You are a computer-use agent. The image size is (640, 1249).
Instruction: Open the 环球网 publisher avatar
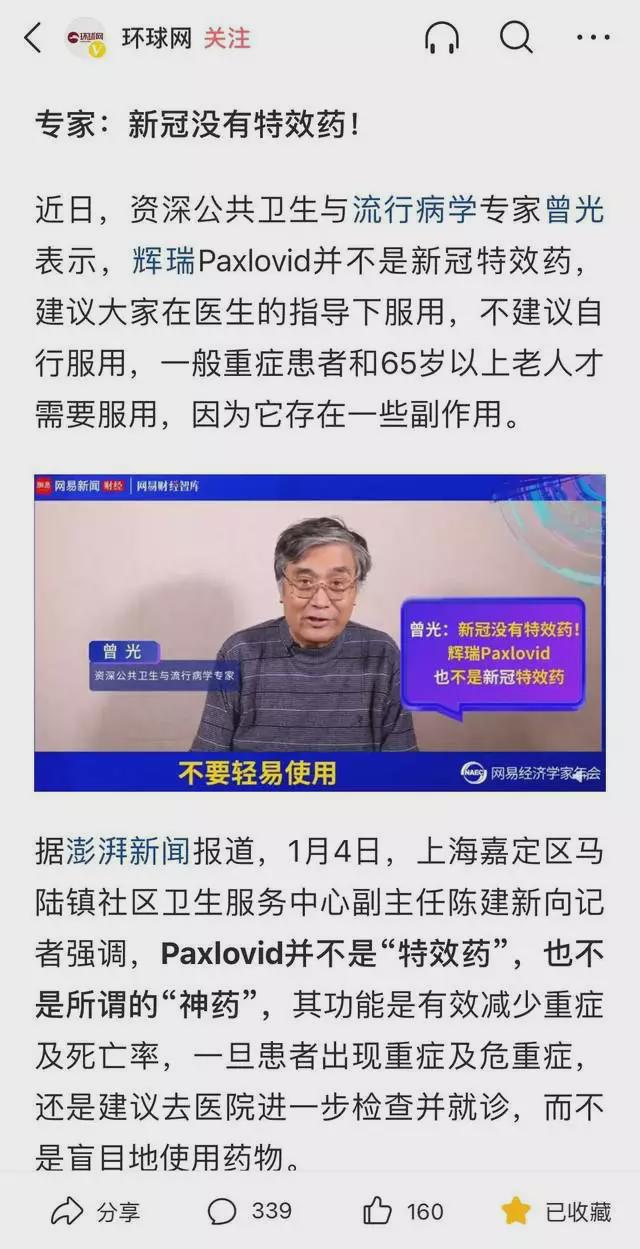point(85,39)
